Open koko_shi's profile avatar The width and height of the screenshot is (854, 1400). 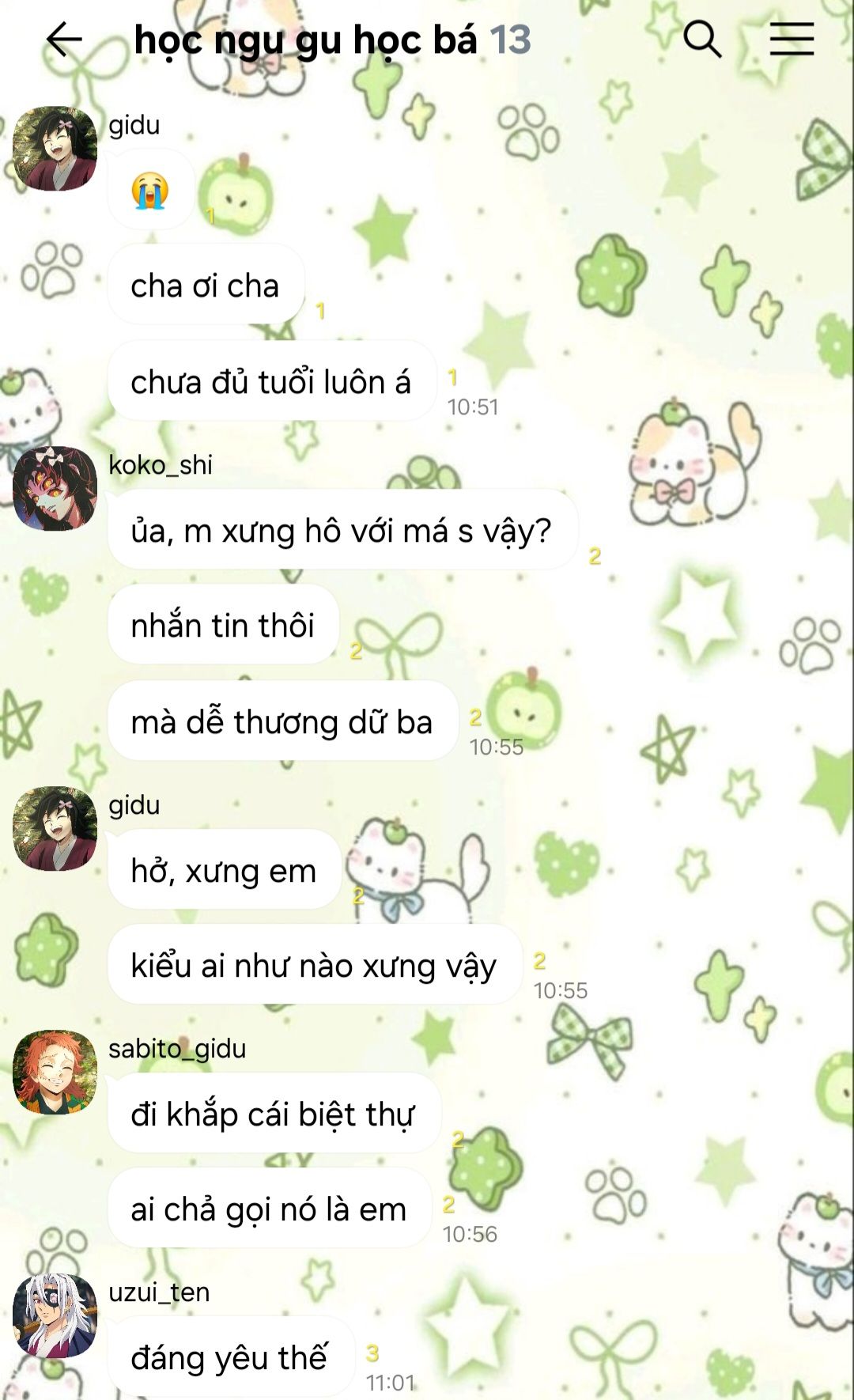coord(55,488)
